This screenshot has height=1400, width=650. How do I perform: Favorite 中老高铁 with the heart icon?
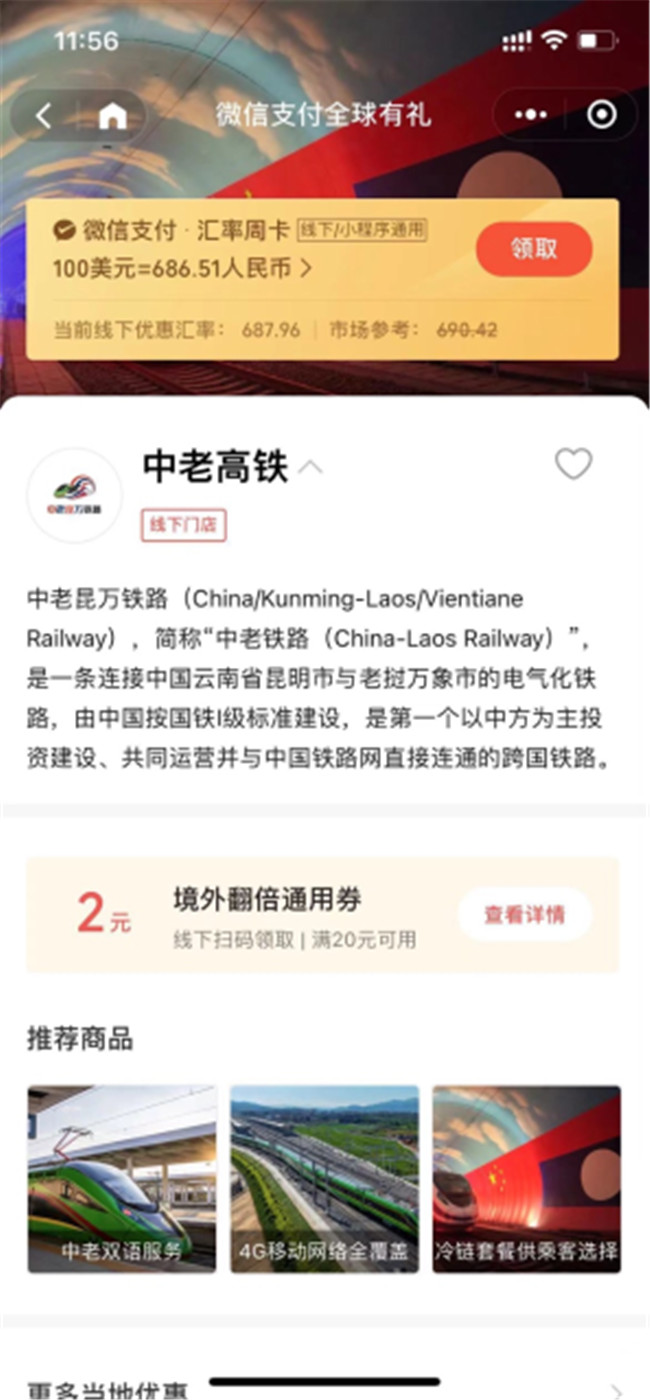(573, 464)
